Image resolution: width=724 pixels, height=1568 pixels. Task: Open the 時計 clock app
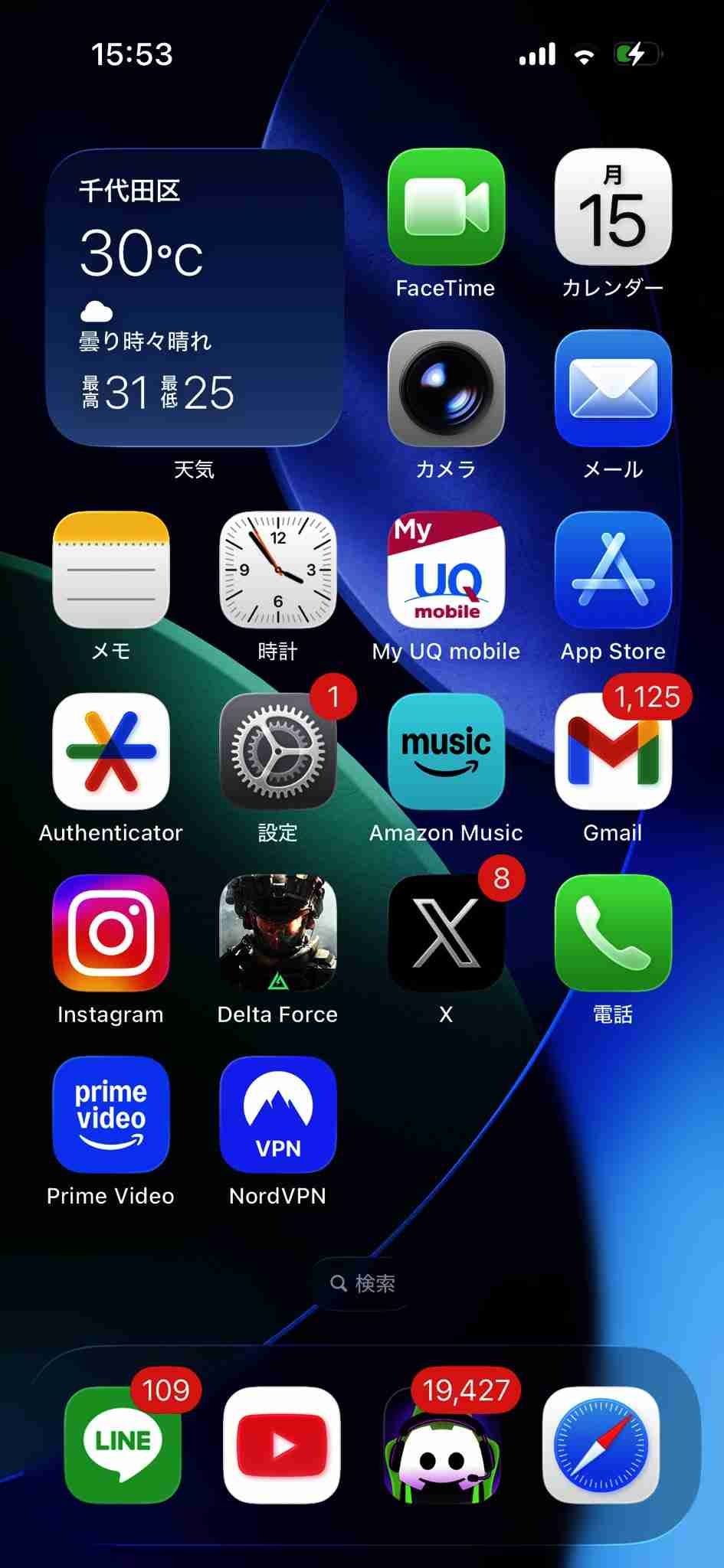click(278, 570)
